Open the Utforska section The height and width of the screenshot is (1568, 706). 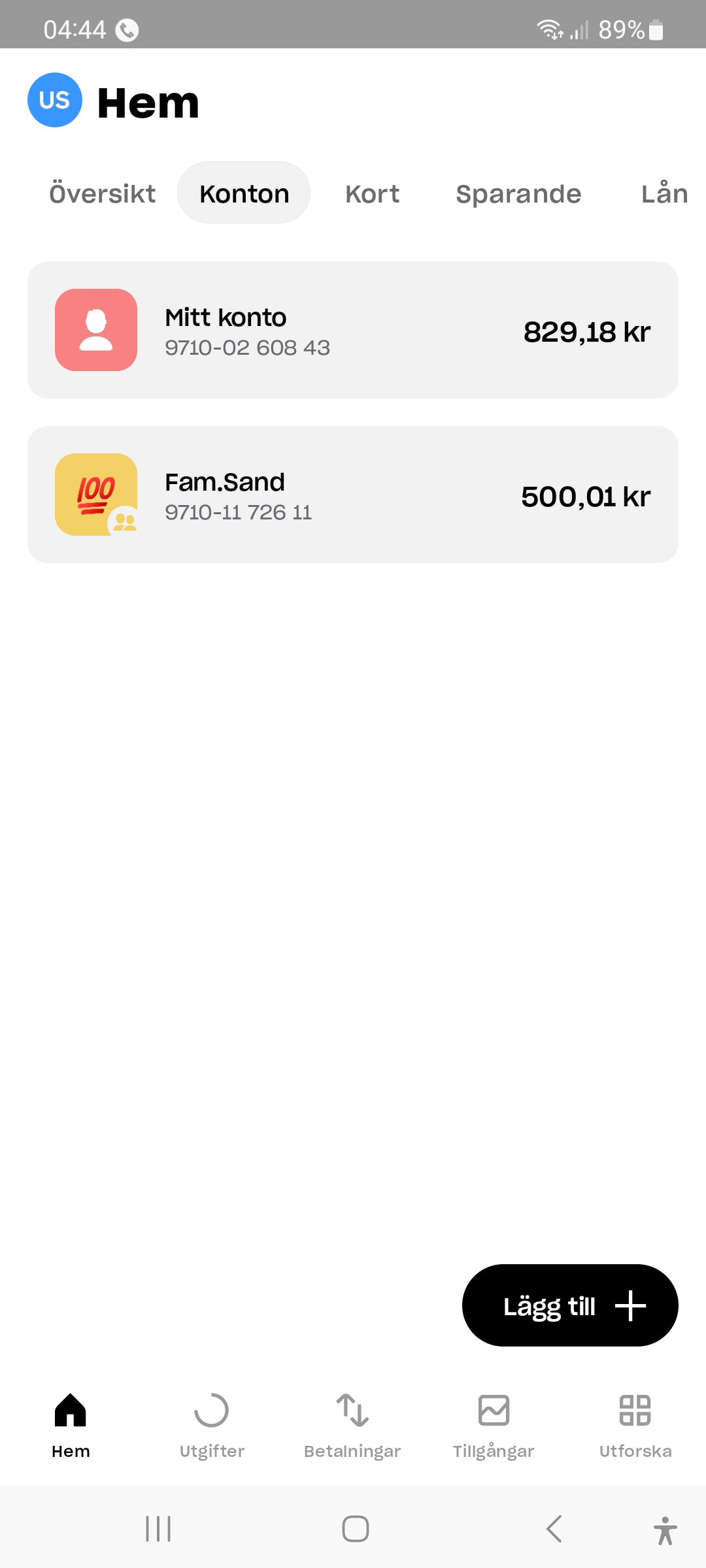coord(635,1424)
